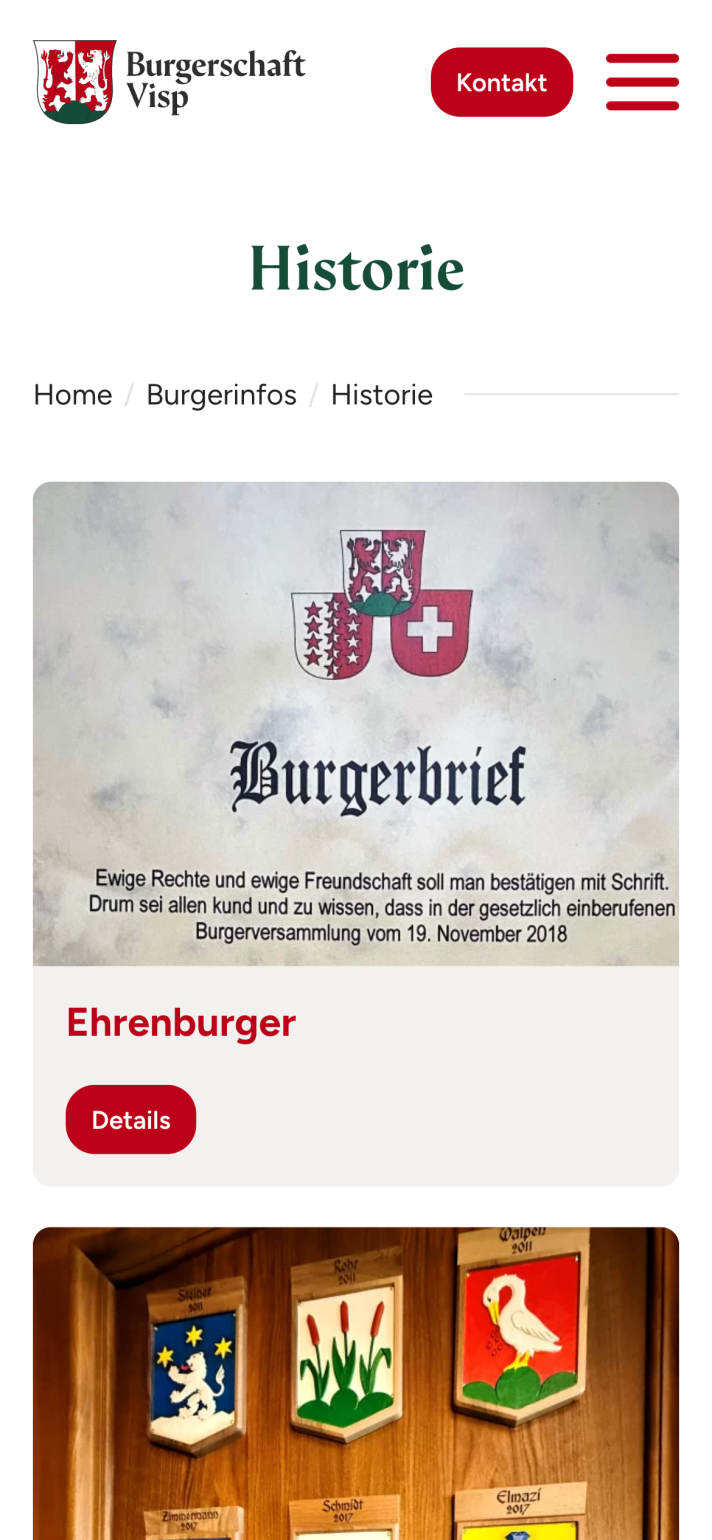Navigate to the Home breadcrumb

(72, 395)
